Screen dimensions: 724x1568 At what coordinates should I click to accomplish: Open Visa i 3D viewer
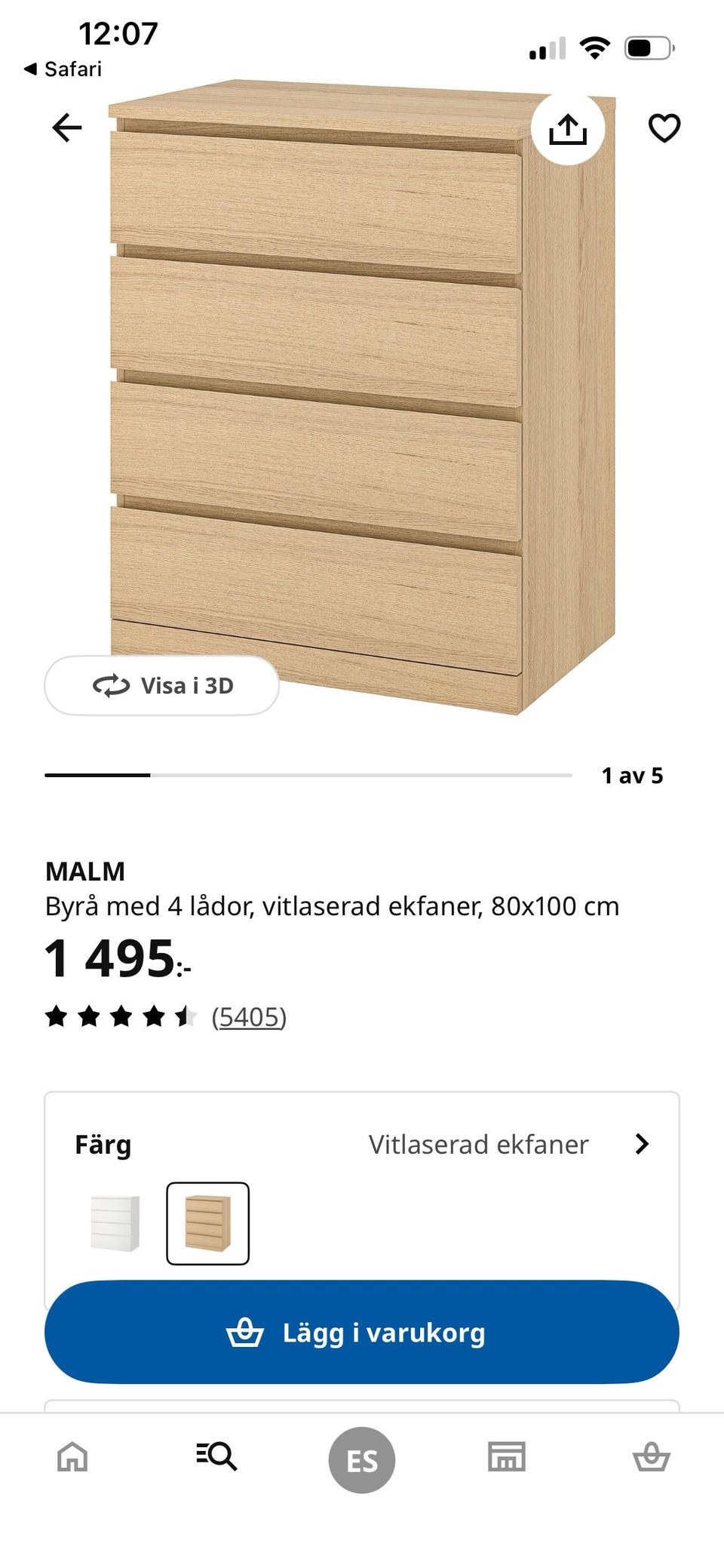point(161,685)
